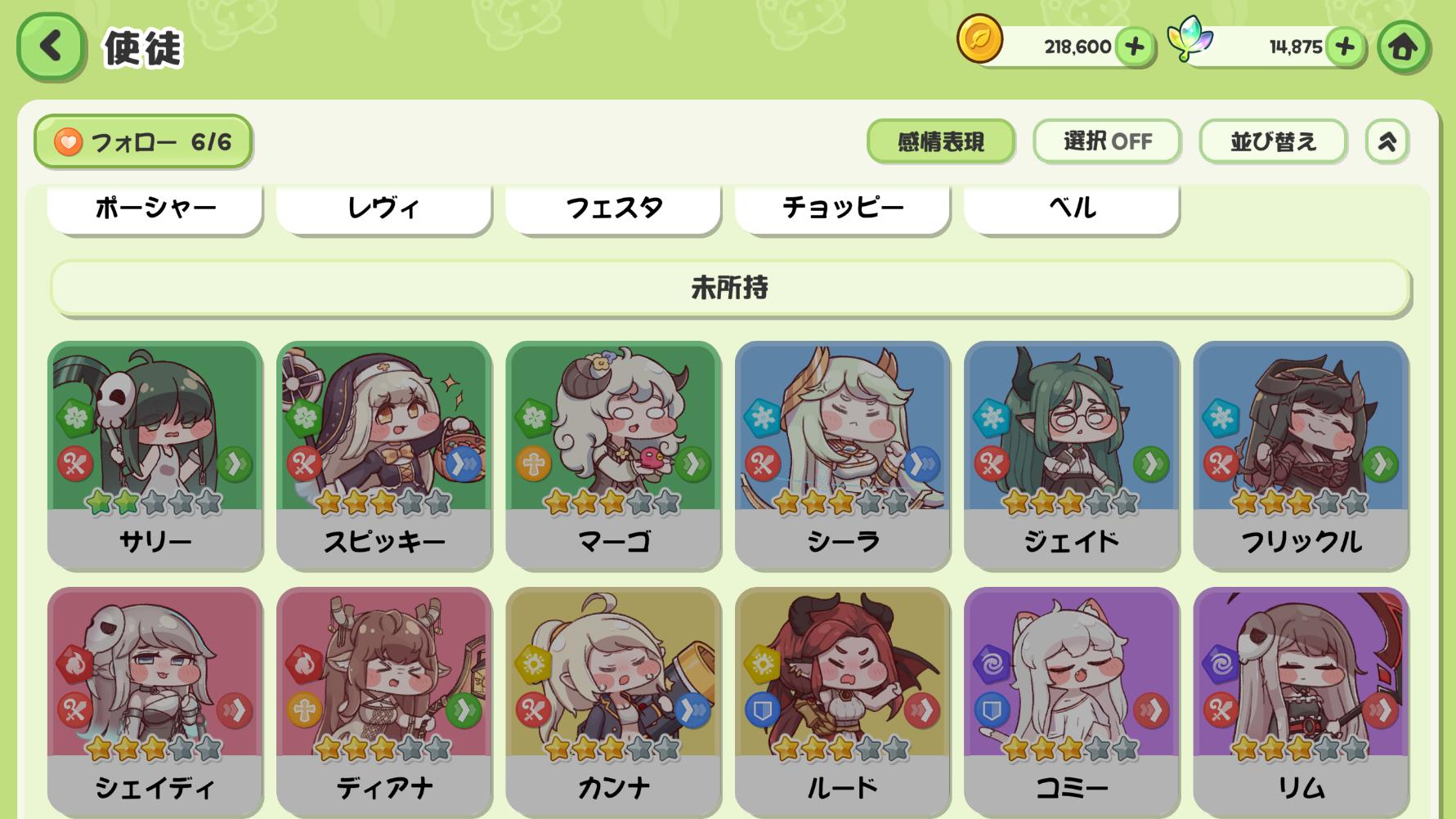Image resolution: width=1456 pixels, height=819 pixels.
Task: Open ポーシャー character card
Action: point(155,208)
